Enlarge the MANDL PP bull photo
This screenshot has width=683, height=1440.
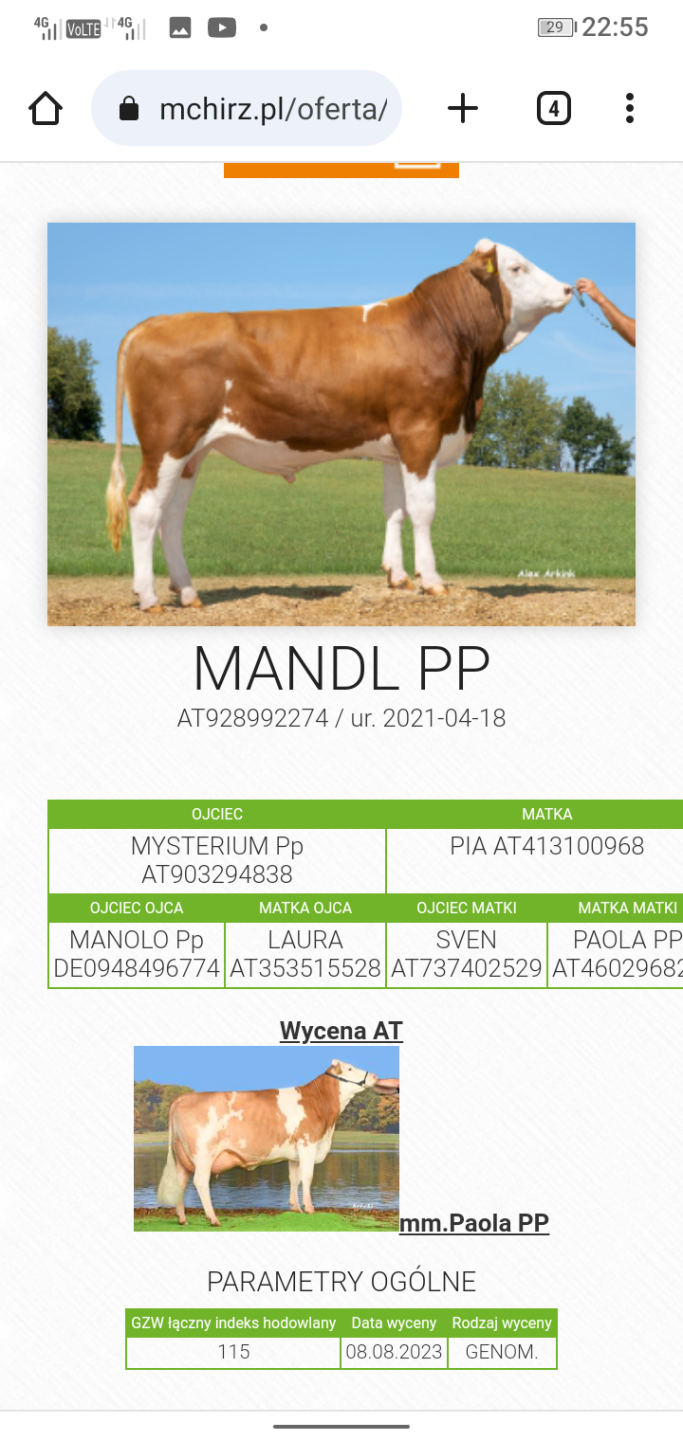[x=341, y=424]
